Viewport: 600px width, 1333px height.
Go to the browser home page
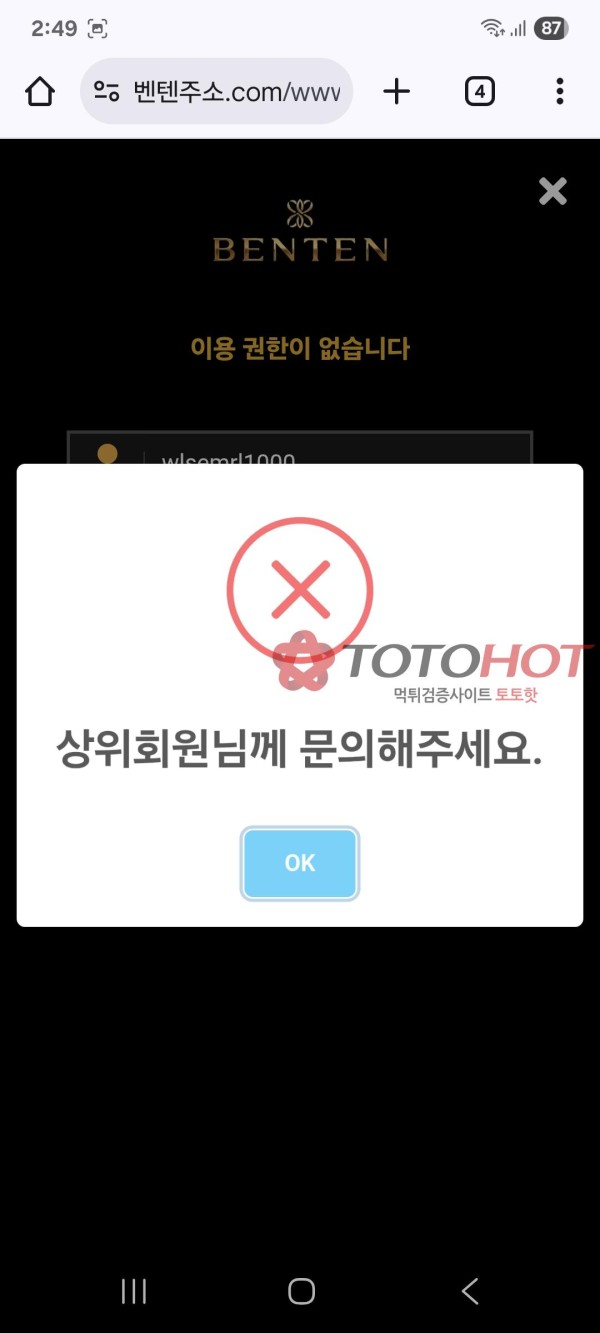40,92
